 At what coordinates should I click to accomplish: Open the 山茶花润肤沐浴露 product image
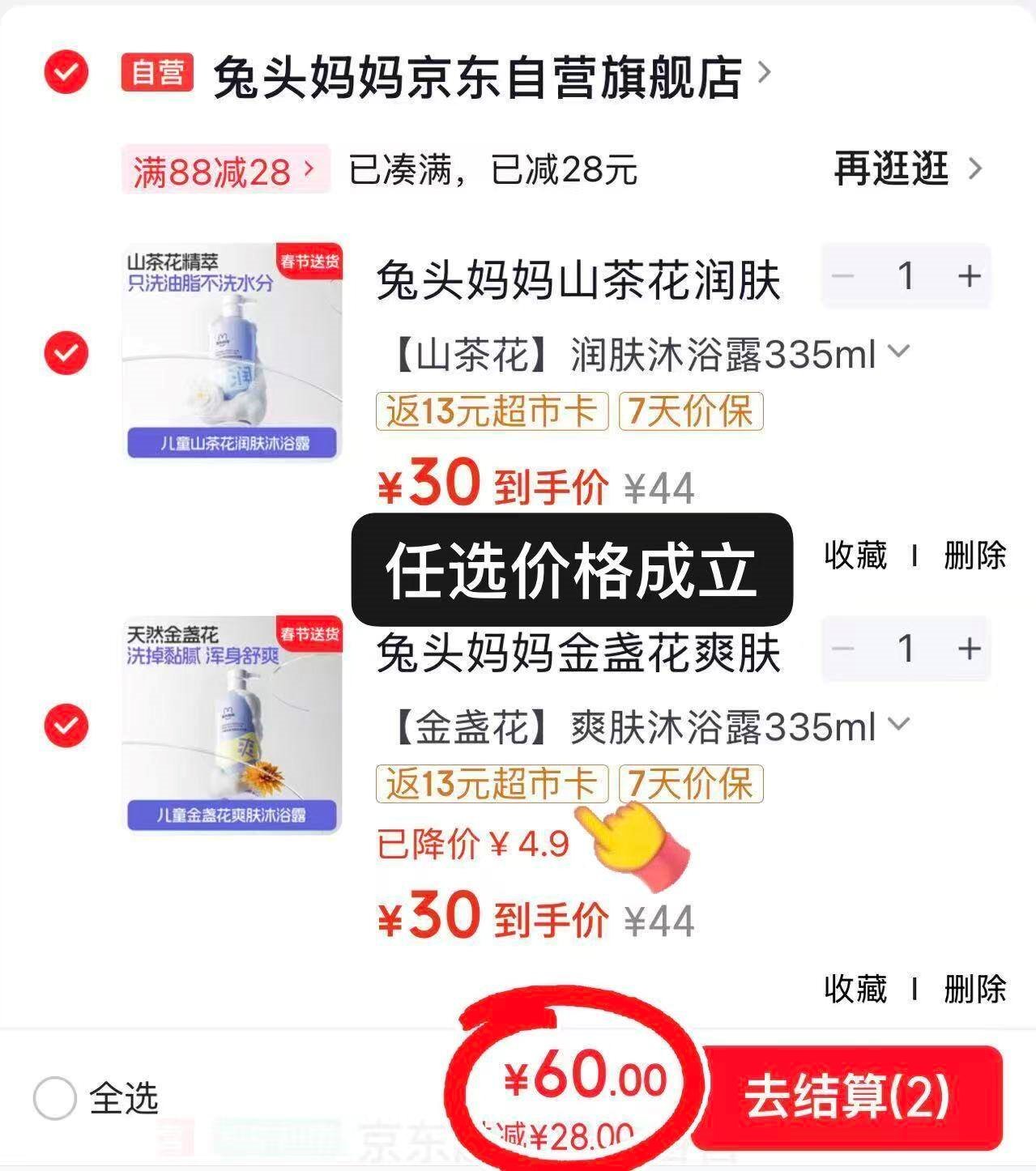tap(234, 351)
